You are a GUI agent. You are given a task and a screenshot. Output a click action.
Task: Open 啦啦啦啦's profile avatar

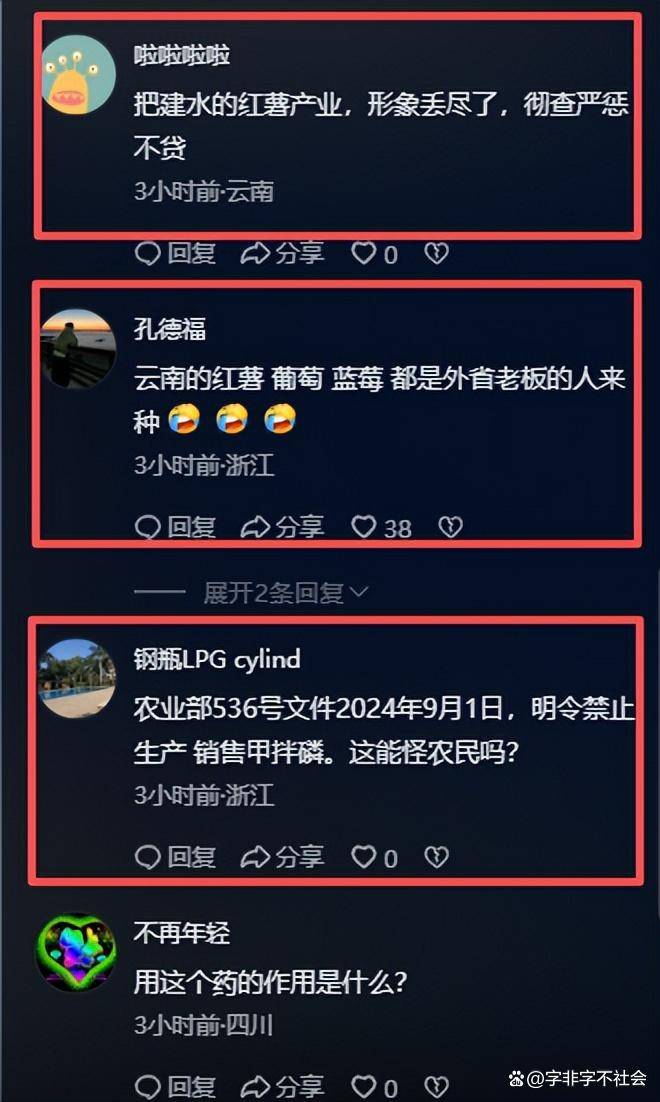click(x=80, y=75)
